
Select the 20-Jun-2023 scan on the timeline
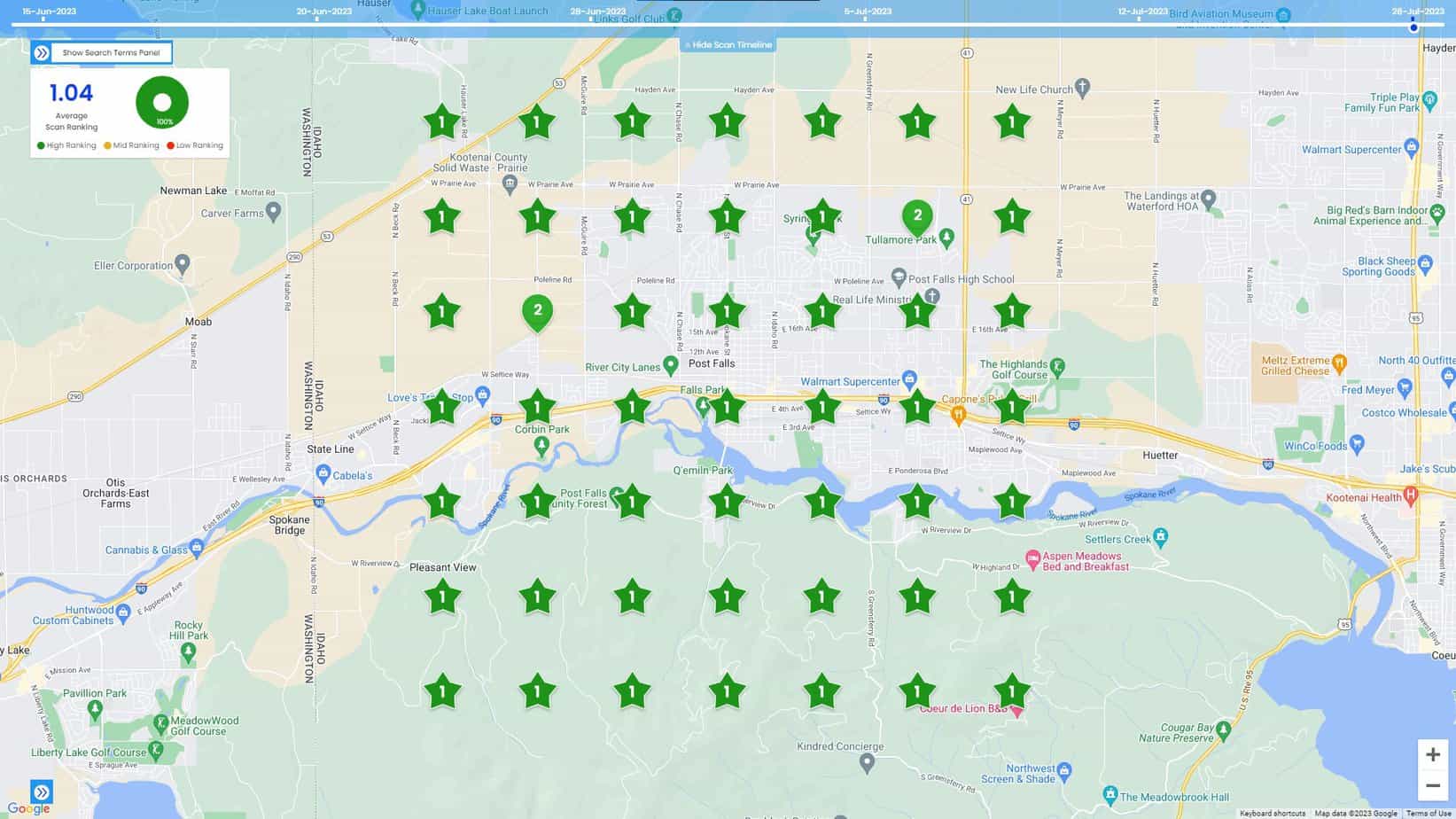316,18
